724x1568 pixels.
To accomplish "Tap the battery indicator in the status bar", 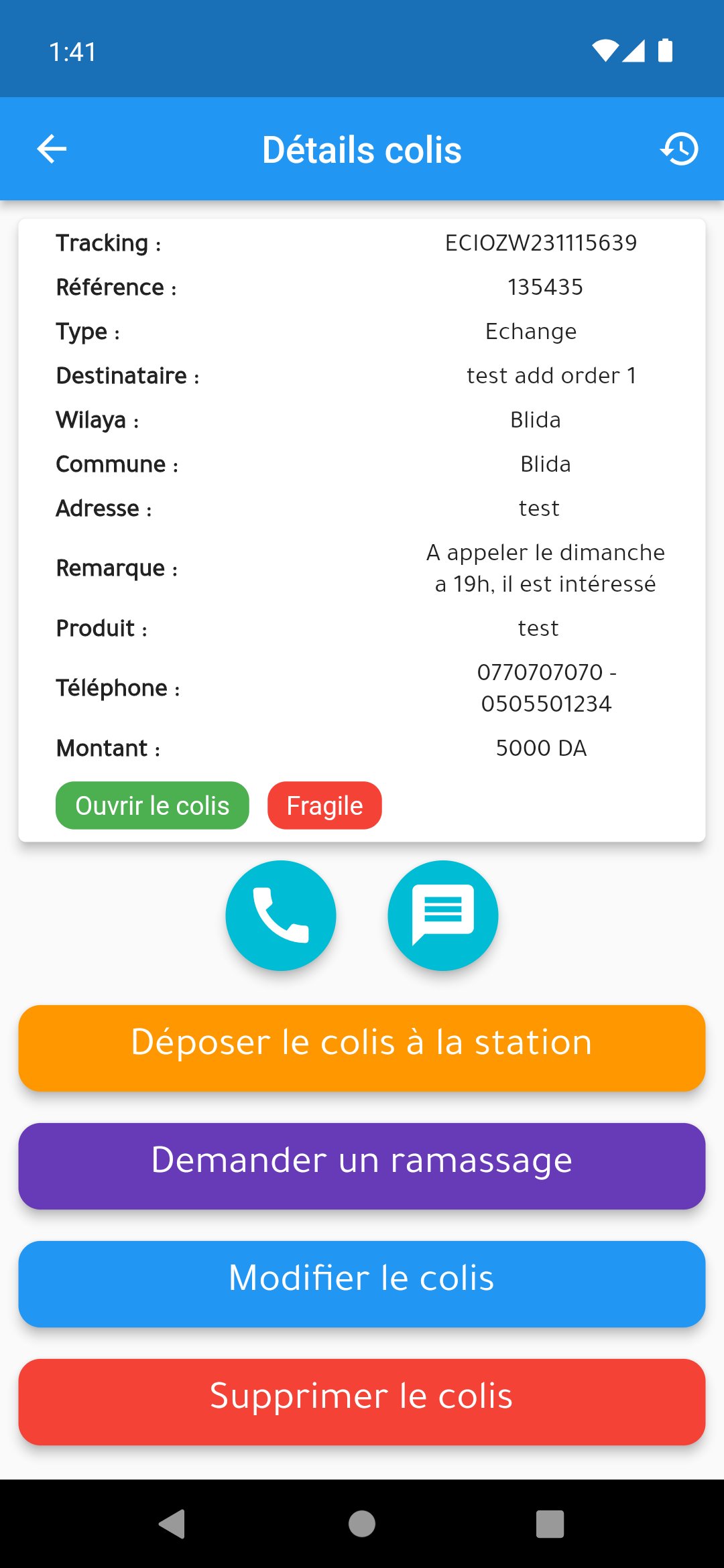I will [x=664, y=49].
